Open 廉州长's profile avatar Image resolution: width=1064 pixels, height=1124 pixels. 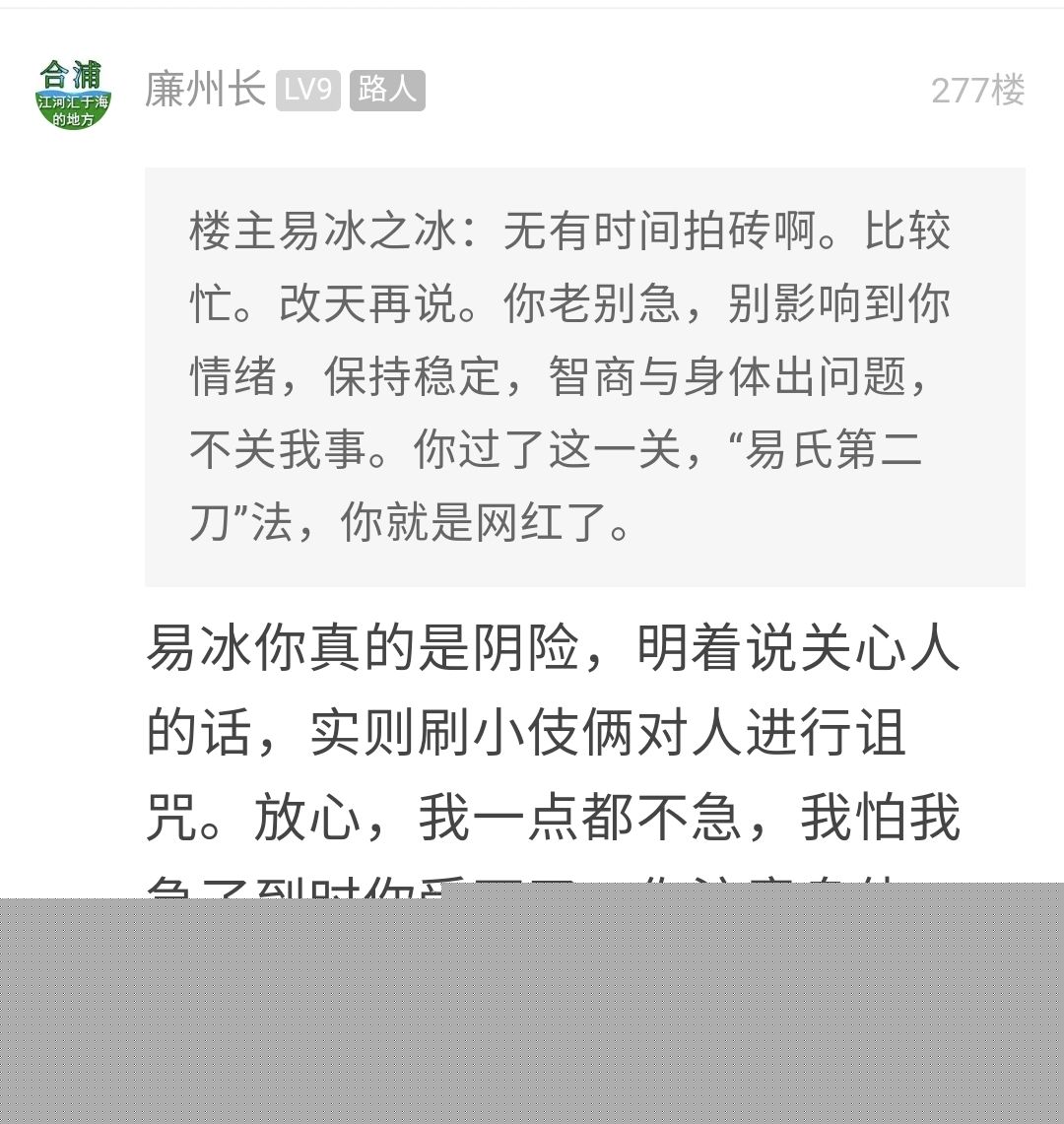point(74,94)
